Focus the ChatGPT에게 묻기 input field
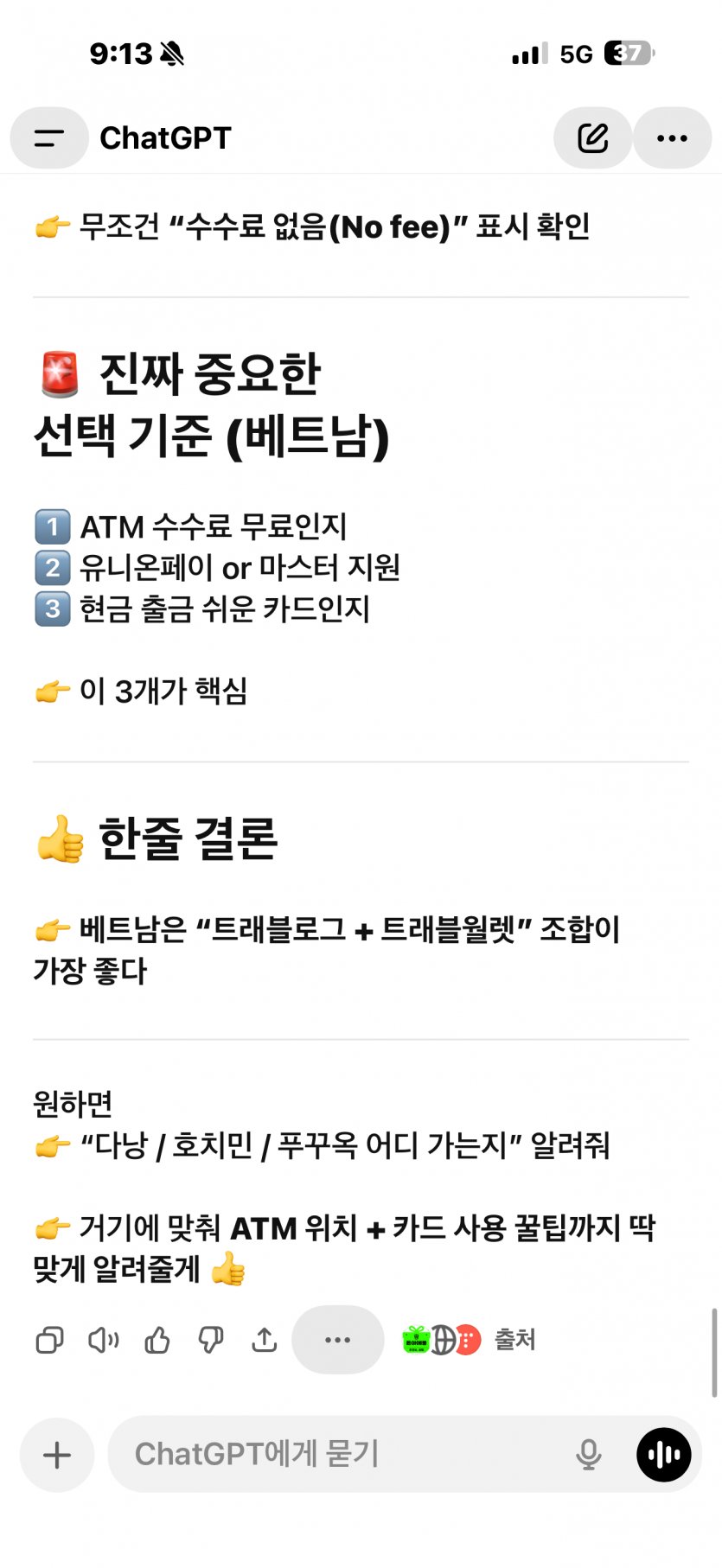722x1568 pixels. [337, 1455]
